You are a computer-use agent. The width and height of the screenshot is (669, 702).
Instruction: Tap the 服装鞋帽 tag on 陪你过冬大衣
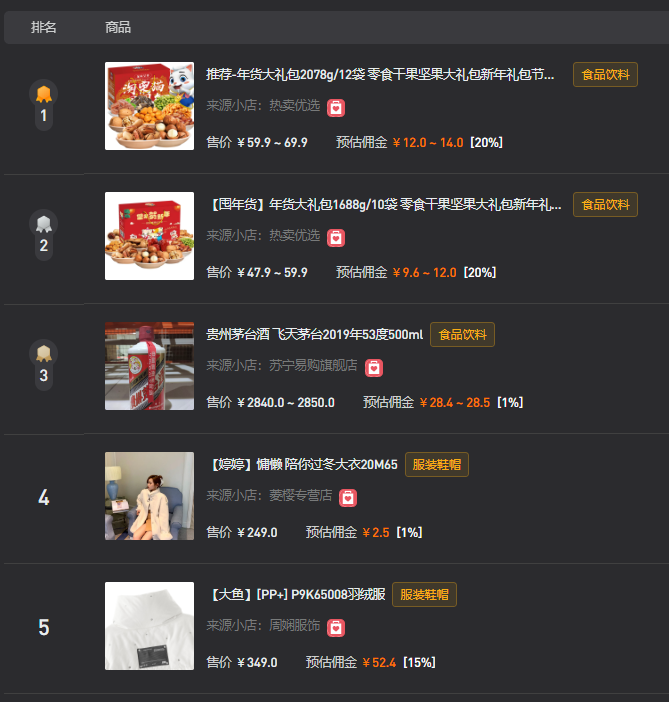[x=437, y=465]
